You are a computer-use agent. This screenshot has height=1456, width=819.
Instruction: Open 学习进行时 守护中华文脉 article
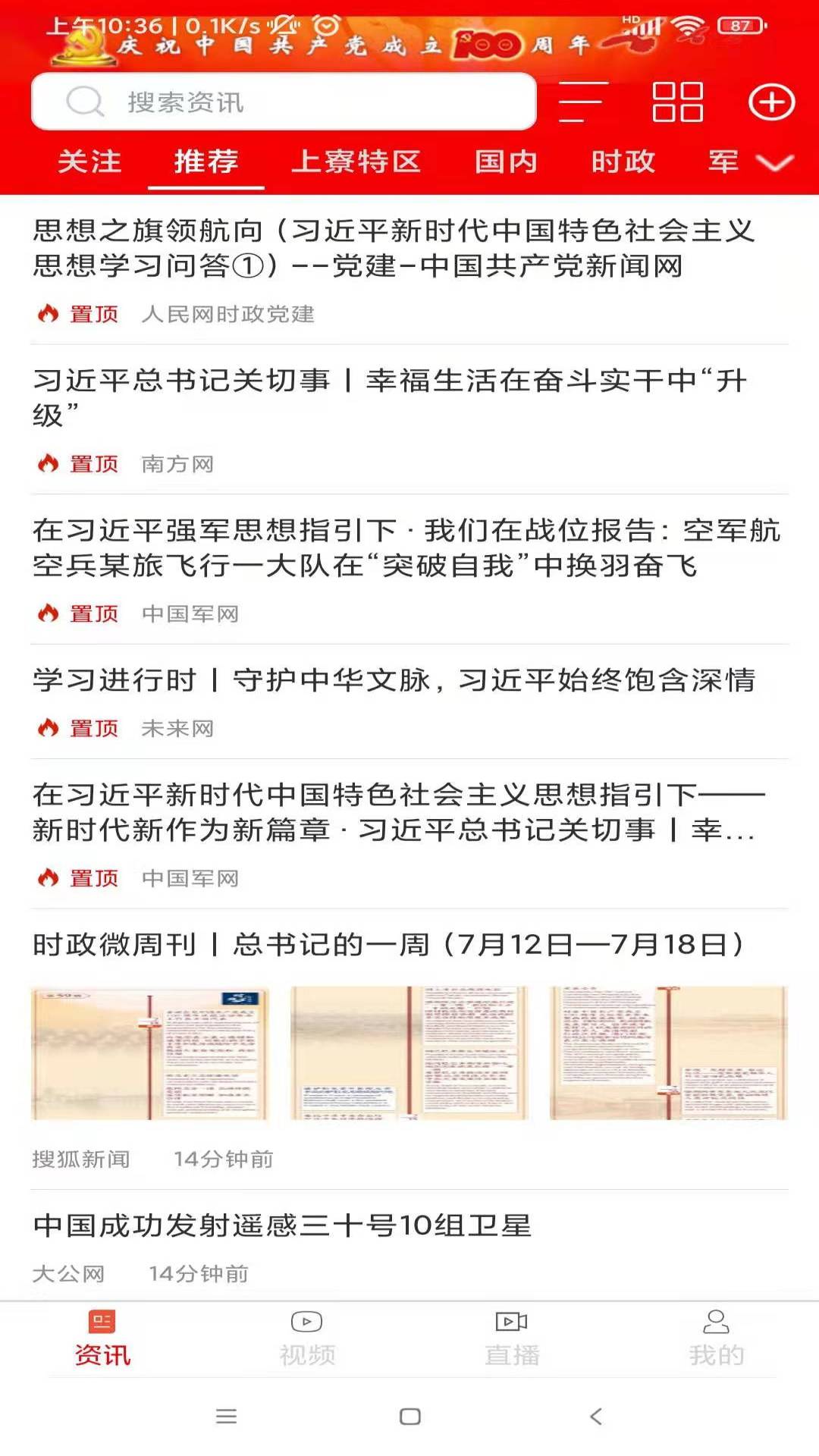pos(394,680)
